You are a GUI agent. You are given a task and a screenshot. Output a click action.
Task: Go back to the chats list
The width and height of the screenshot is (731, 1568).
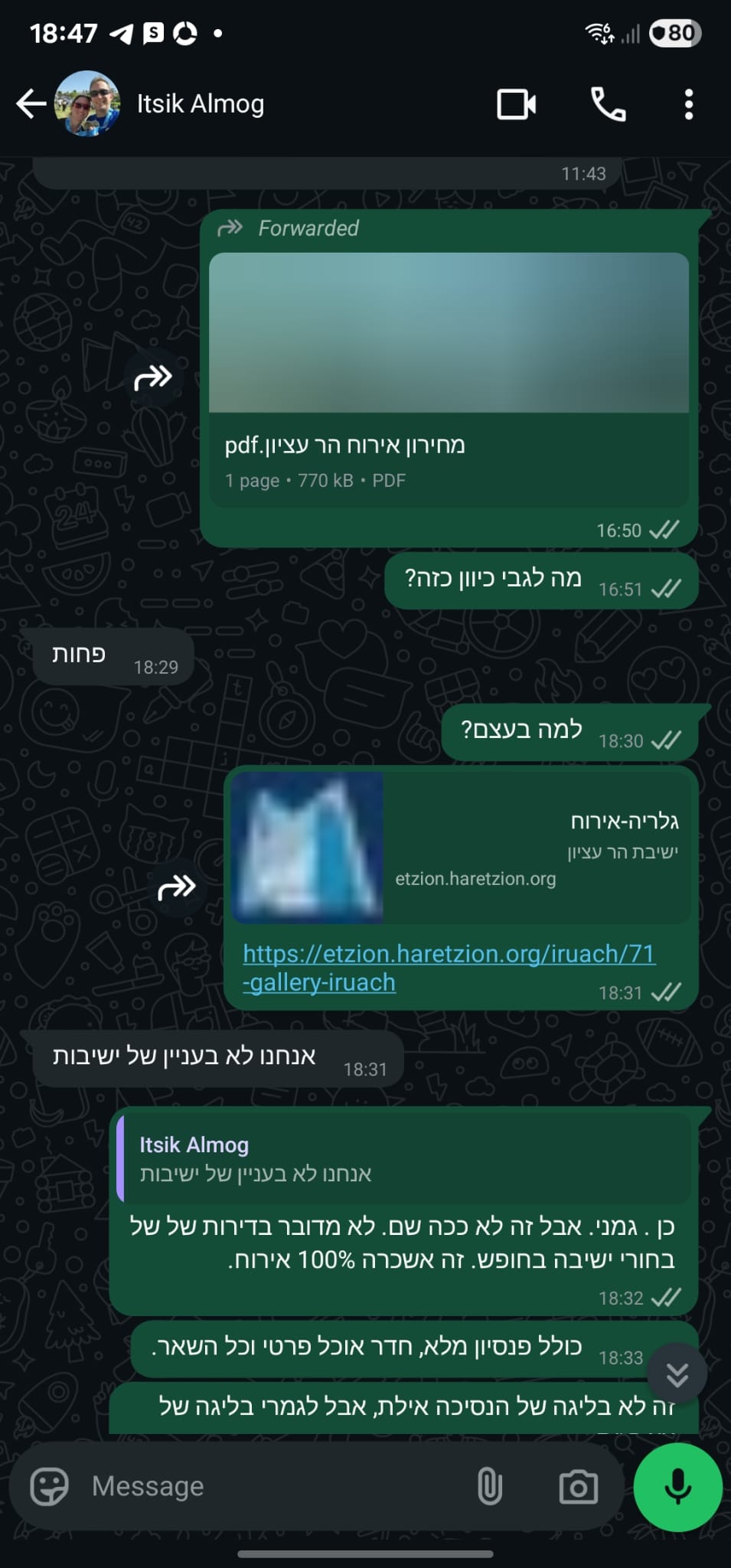[x=31, y=103]
